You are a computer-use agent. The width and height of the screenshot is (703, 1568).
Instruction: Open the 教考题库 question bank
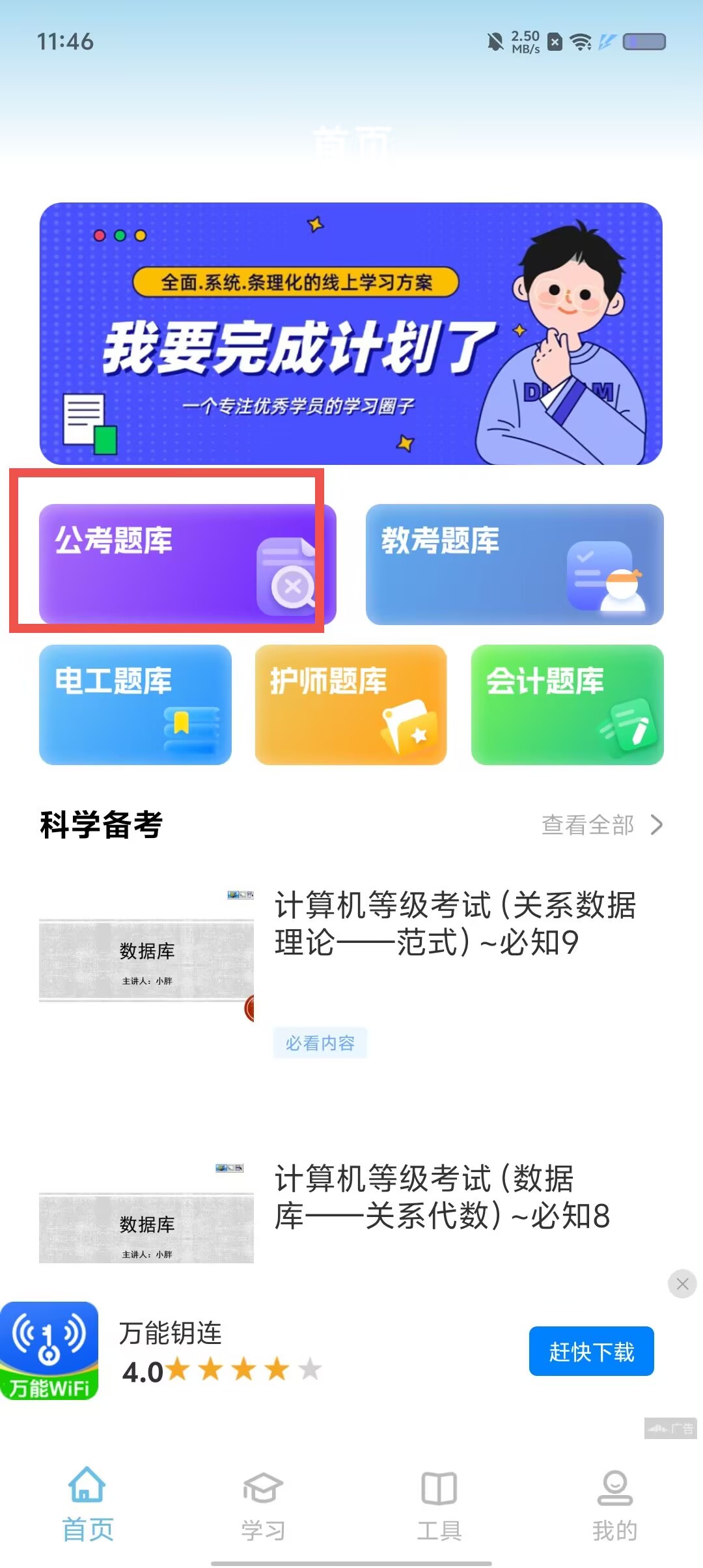point(514,564)
